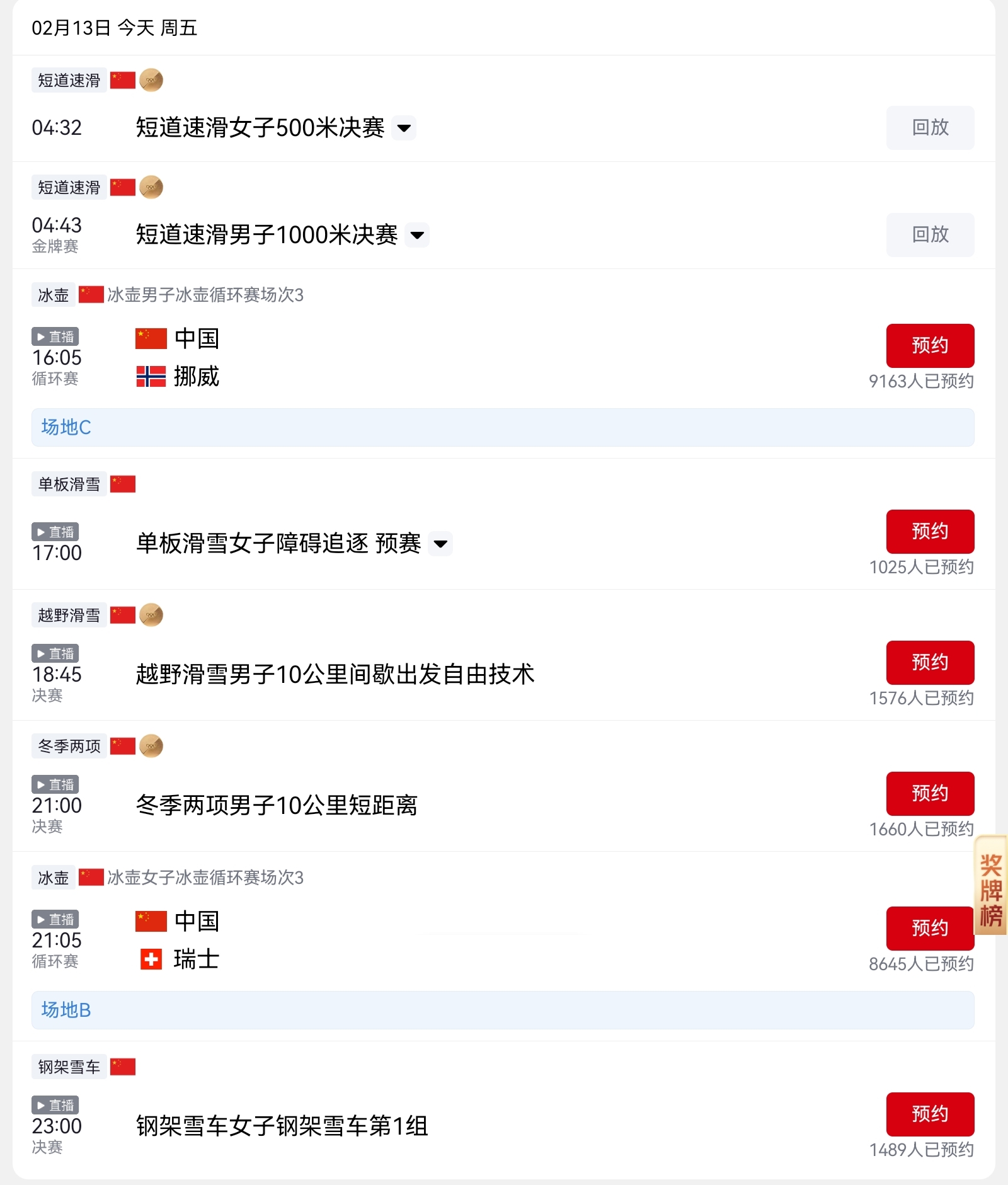The image size is (1008, 1185).
Task: Expand 短道速滑男子1000米决赛 dropdown arrow
Action: coord(417,235)
